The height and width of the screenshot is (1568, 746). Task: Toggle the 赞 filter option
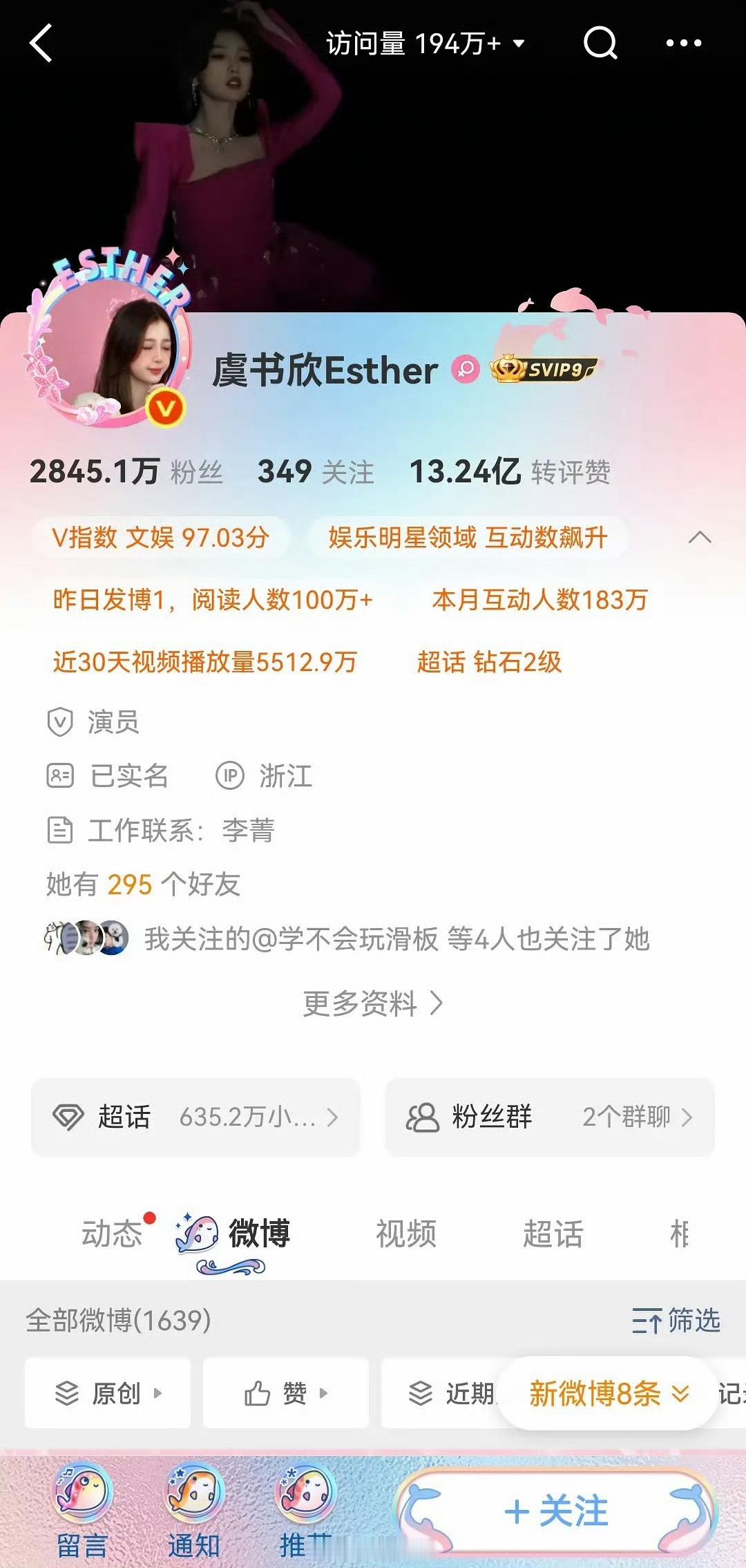pyautogui.click(x=287, y=1393)
